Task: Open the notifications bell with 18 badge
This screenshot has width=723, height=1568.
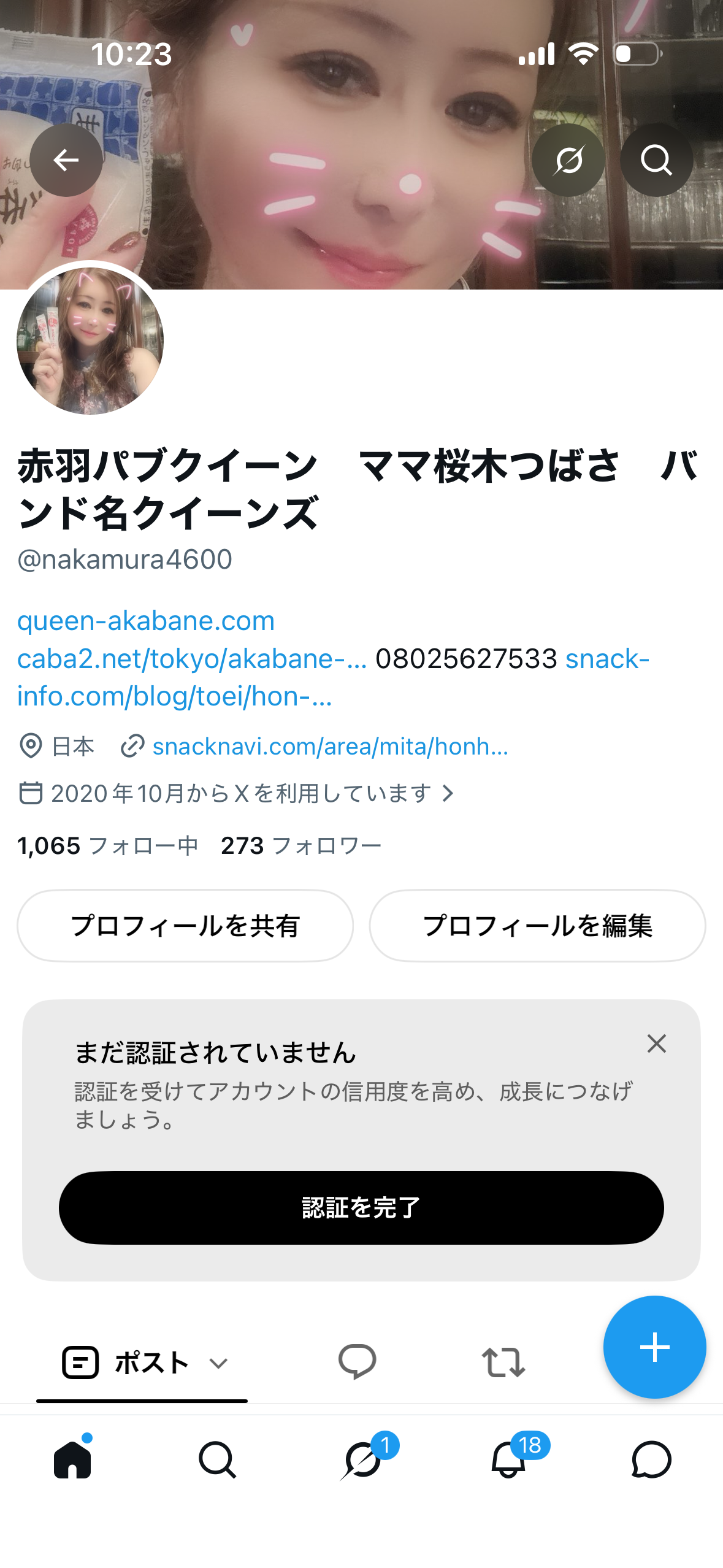Action: (509, 1460)
